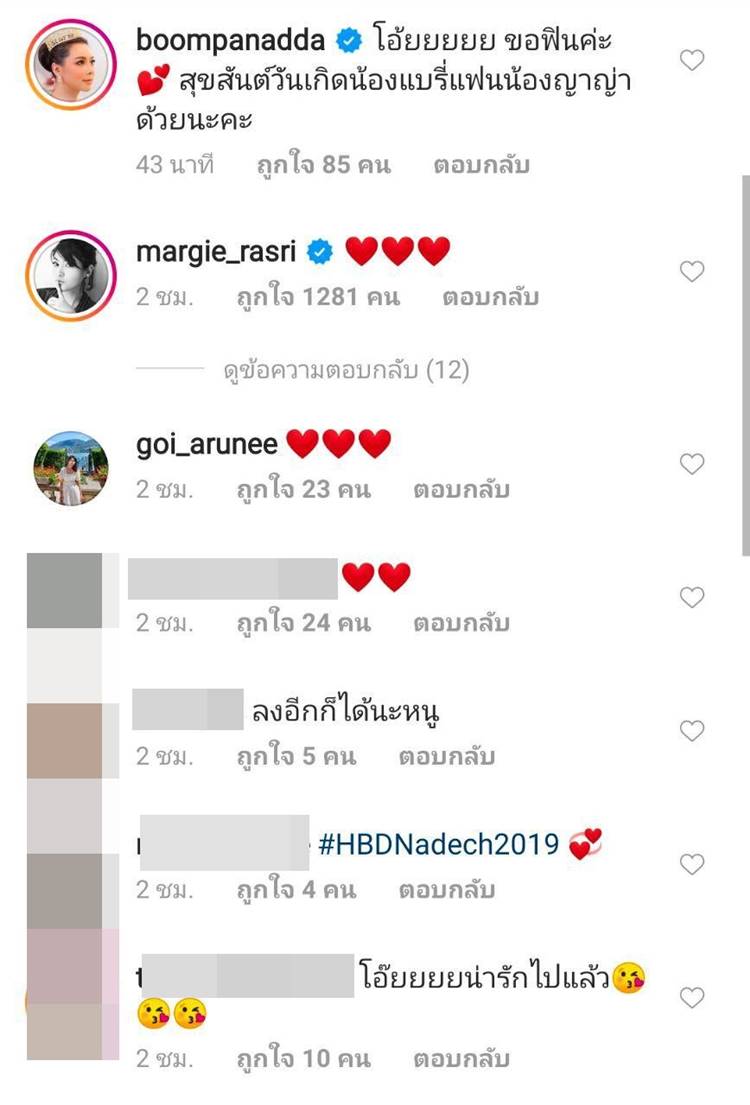Reply to boompanadda's comment
750x1105 pixels.
click(x=481, y=166)
